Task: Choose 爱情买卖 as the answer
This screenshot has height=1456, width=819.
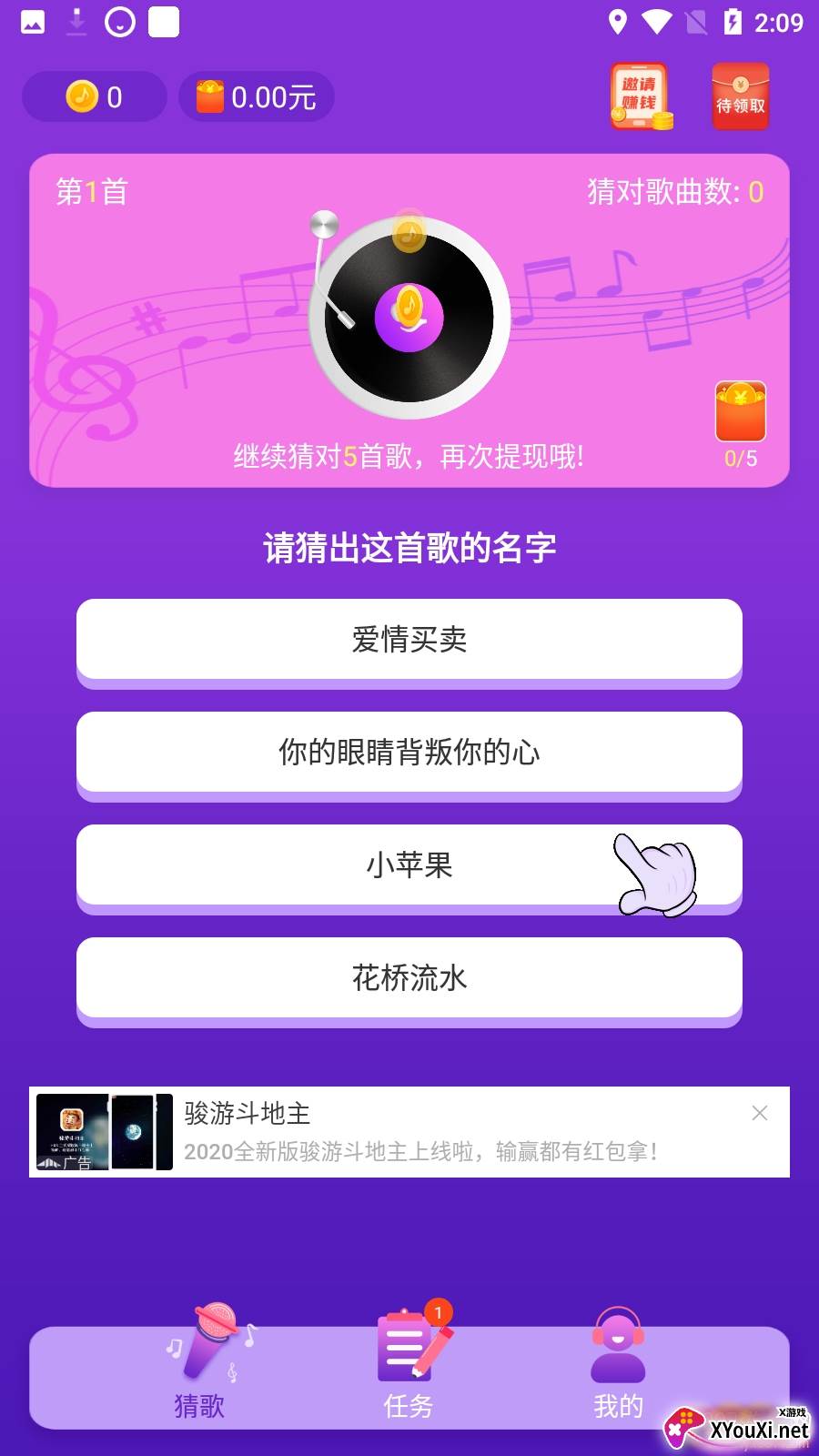Action: 409,640
